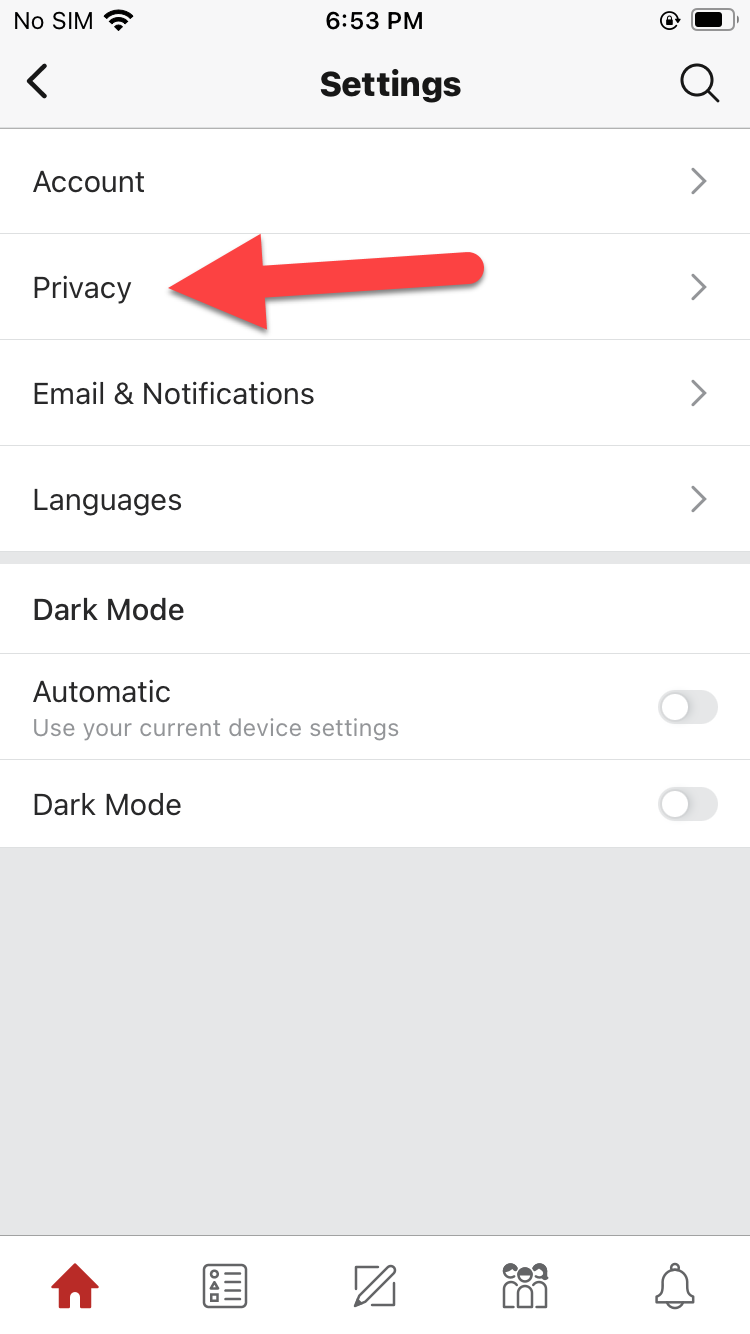750x1334 pixels.
Task: Open Privacy settings
Action: [x=374, y=288]
